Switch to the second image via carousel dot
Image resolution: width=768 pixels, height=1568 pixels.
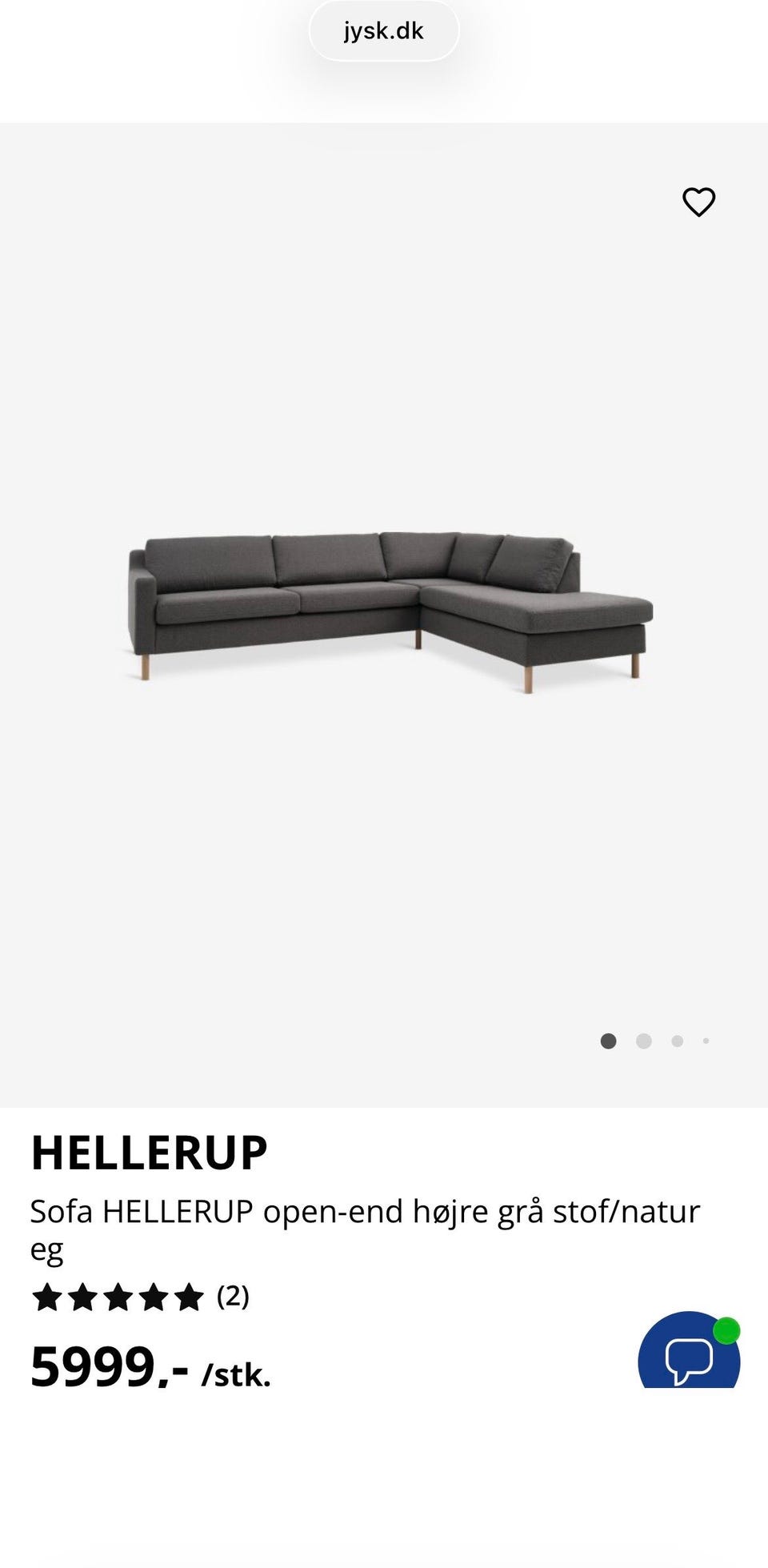(x=643, y=1041)
